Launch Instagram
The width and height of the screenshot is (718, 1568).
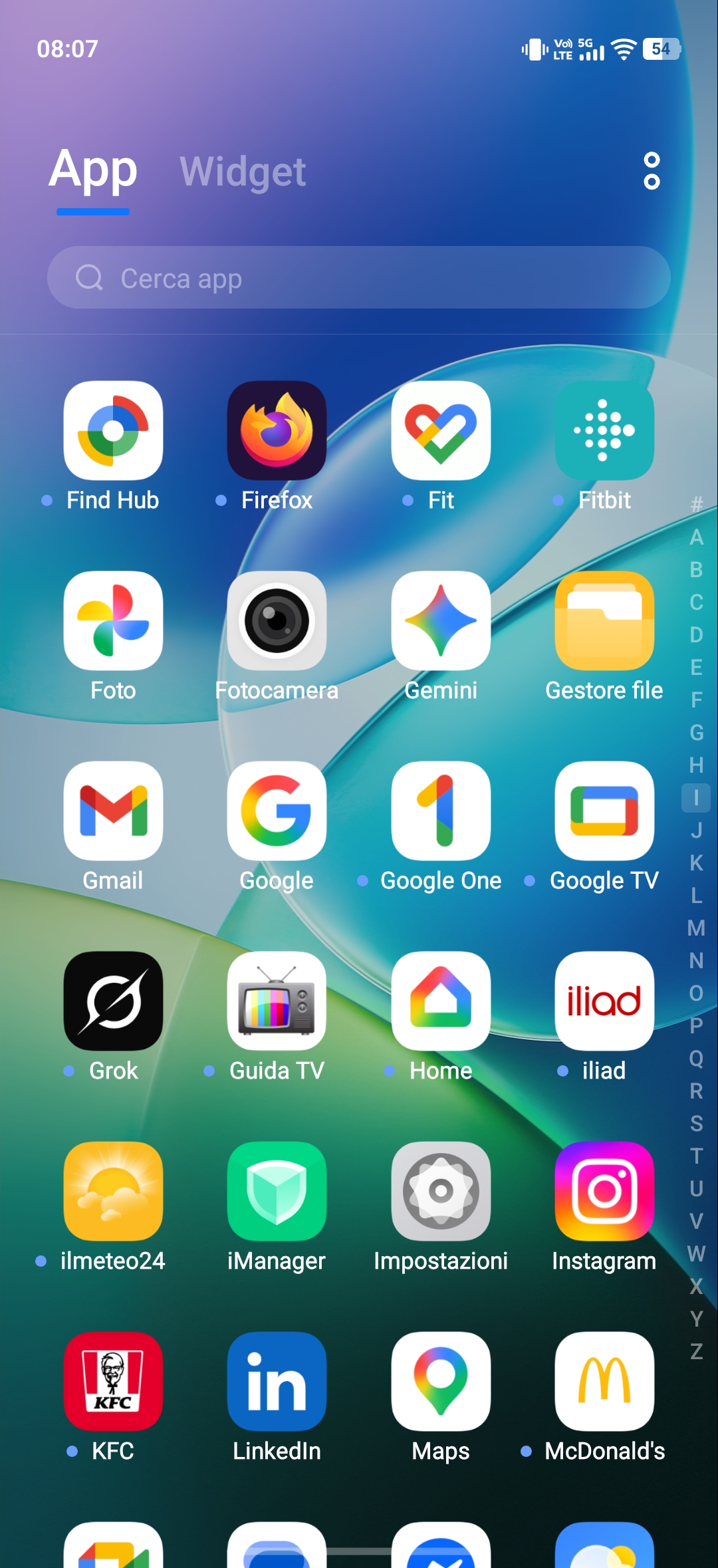(x=604, y=1192)
